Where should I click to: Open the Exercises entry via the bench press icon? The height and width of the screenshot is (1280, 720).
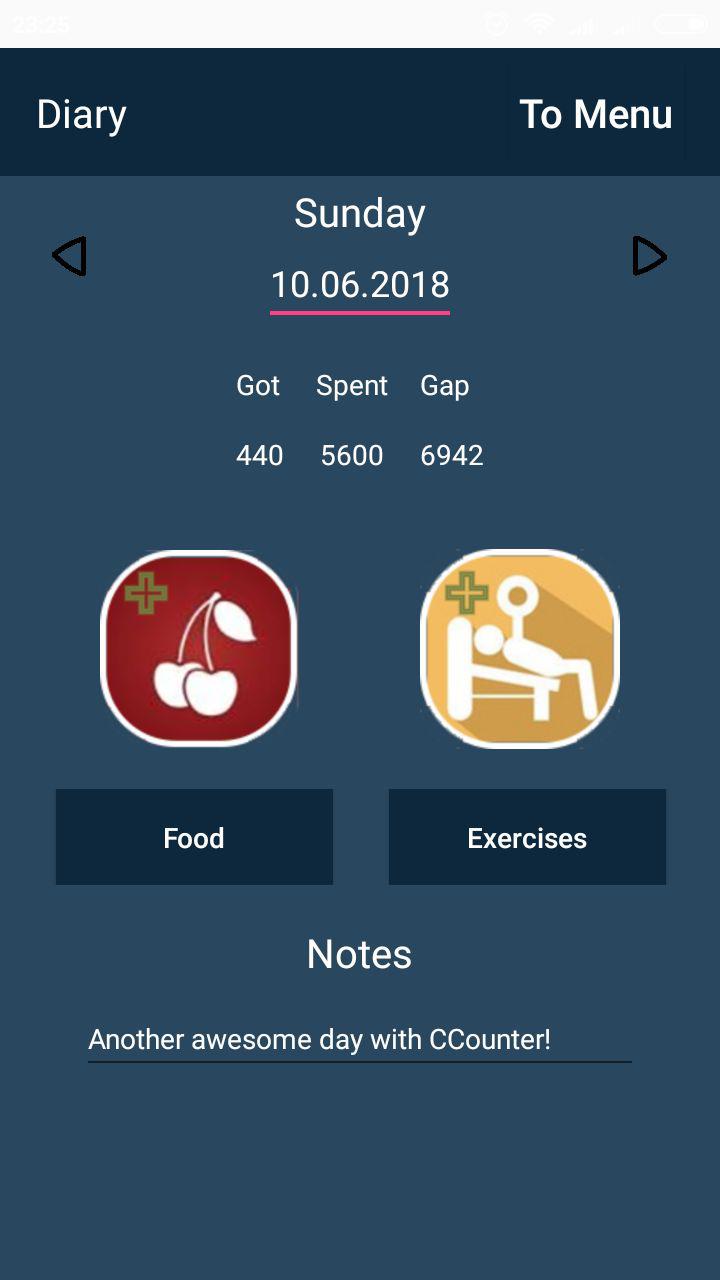point(520,648)
